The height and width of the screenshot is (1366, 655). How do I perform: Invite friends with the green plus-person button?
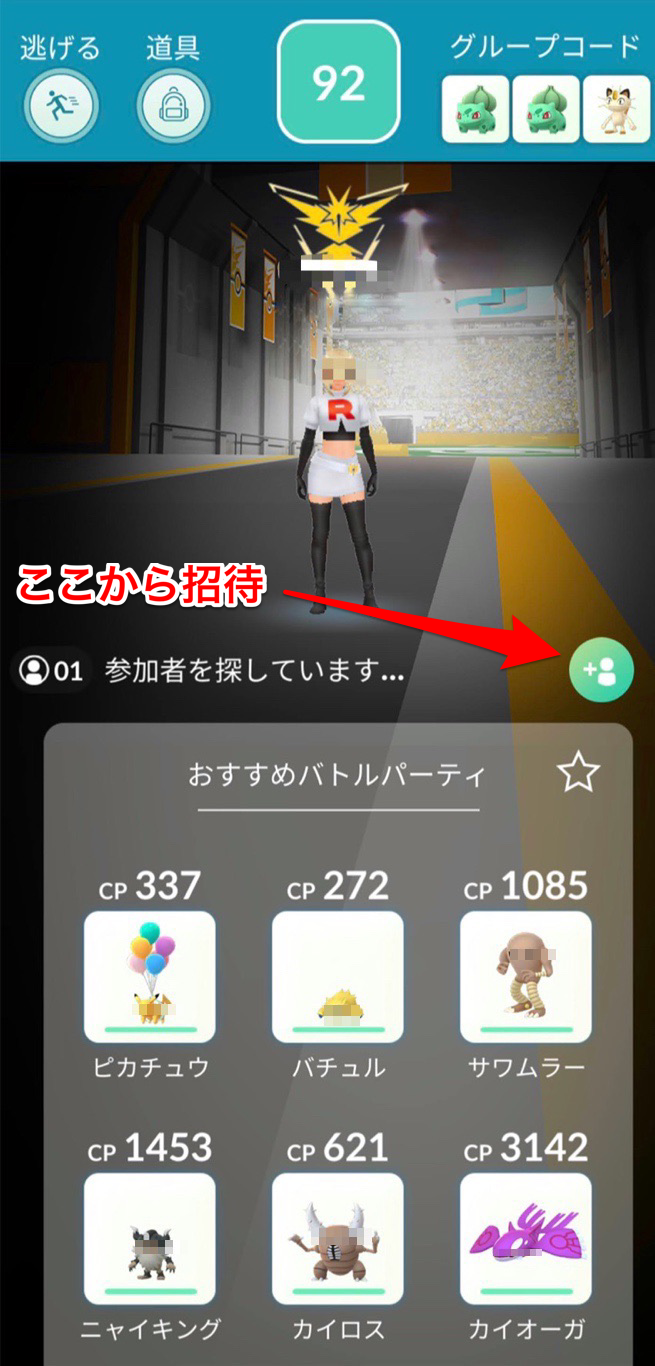[601, 670]
